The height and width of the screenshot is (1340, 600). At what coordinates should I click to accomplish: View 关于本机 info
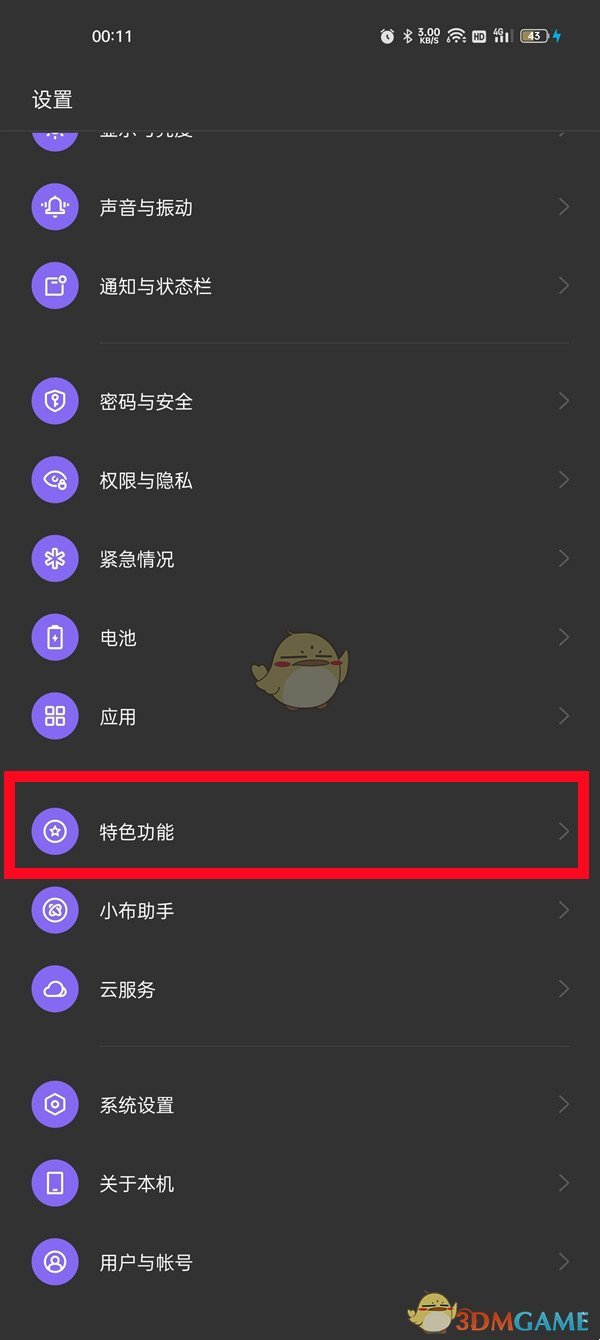(x=300, y=1184)
